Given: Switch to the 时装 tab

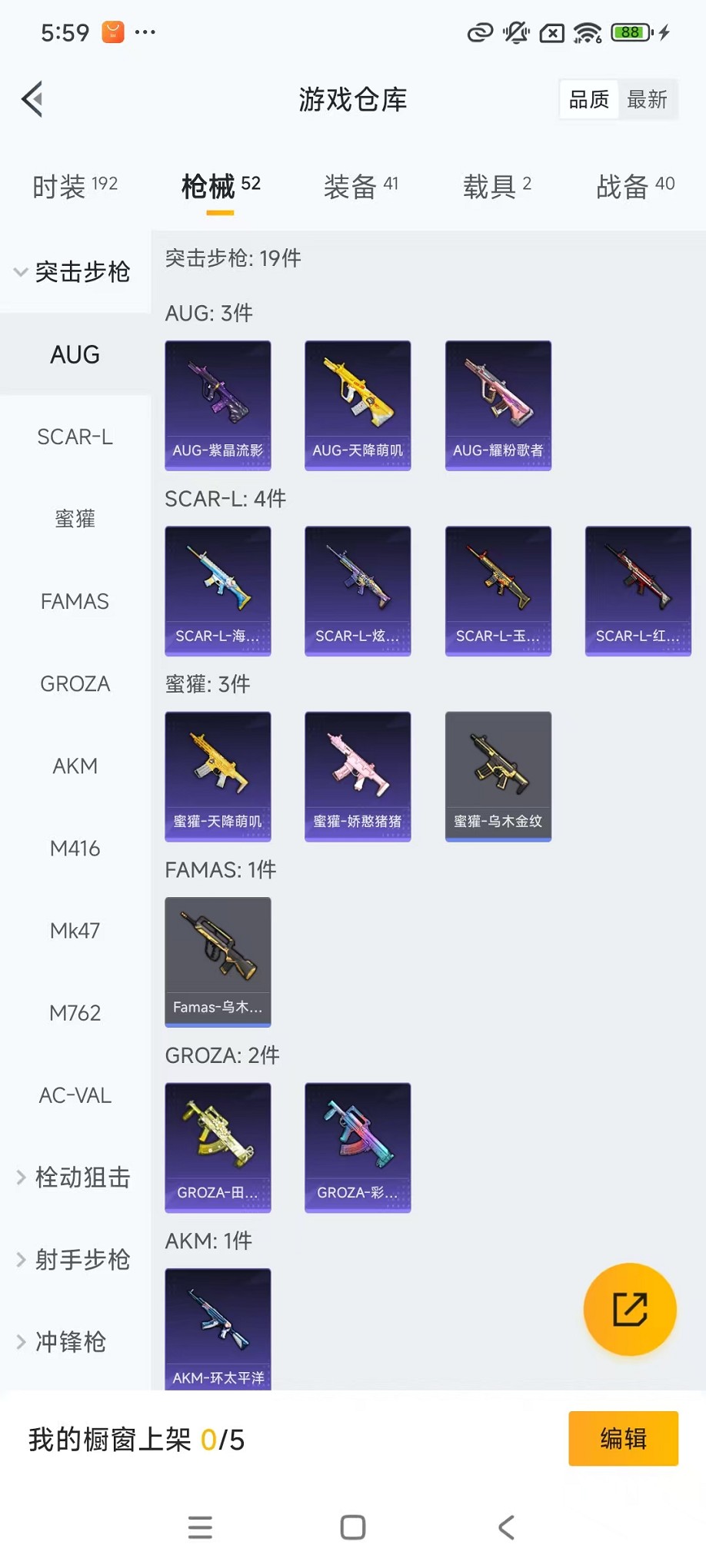Looking at the screenshot, I should [x=75, y=186].
